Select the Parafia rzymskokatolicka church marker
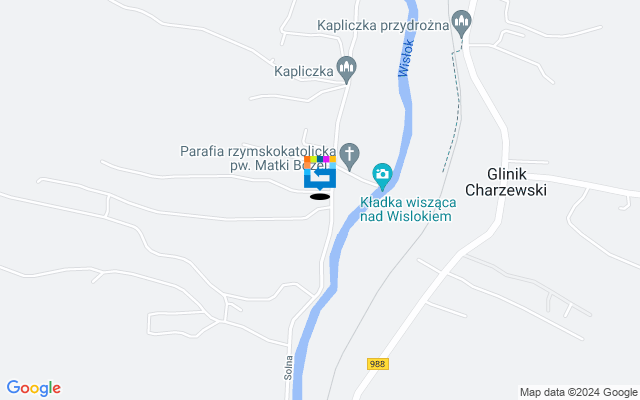This screenshot has height=400, width=640. pyautogui.click(x=348, y=155)
